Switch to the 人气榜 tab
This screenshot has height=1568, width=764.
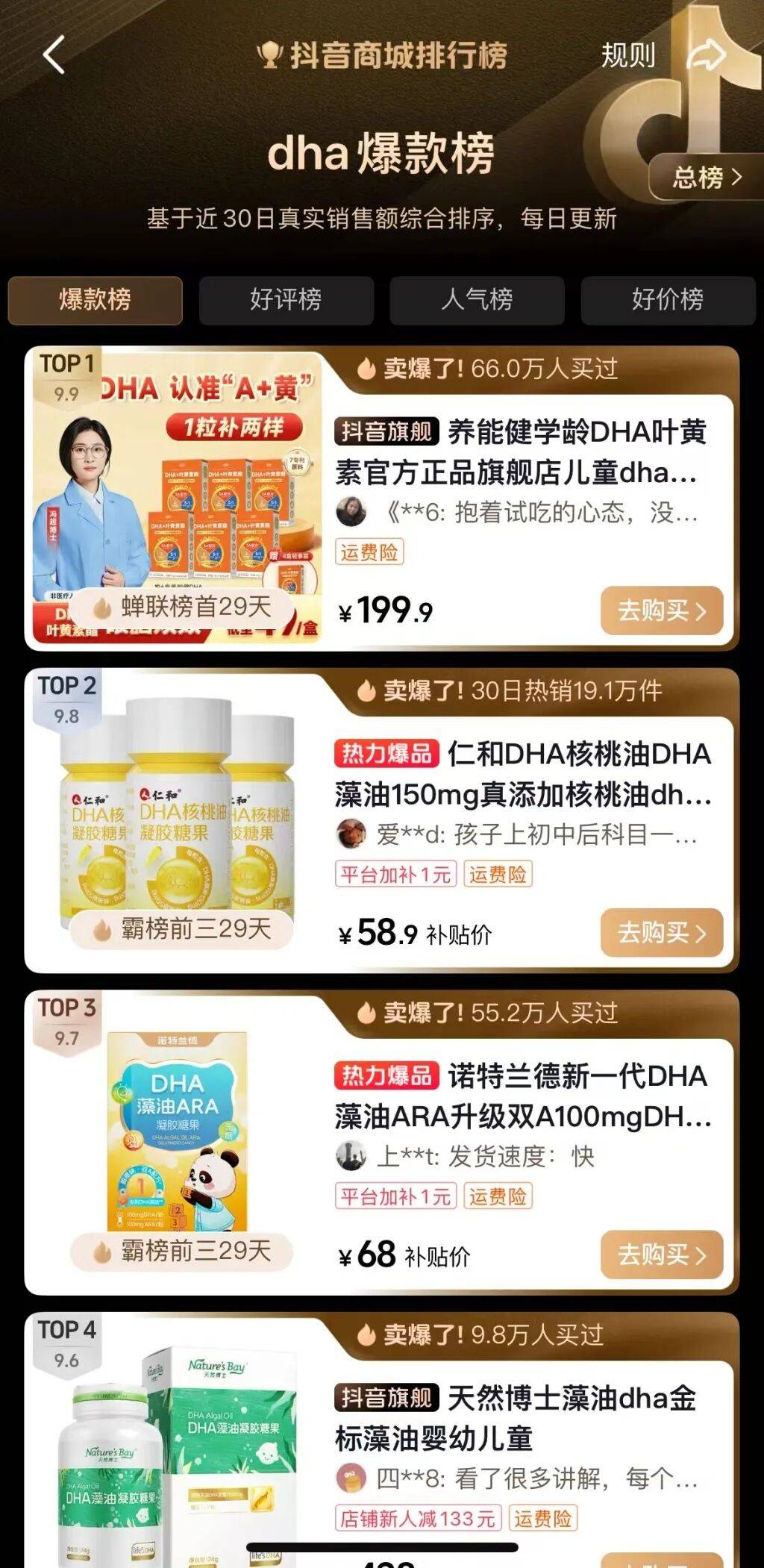coord(477,299)
